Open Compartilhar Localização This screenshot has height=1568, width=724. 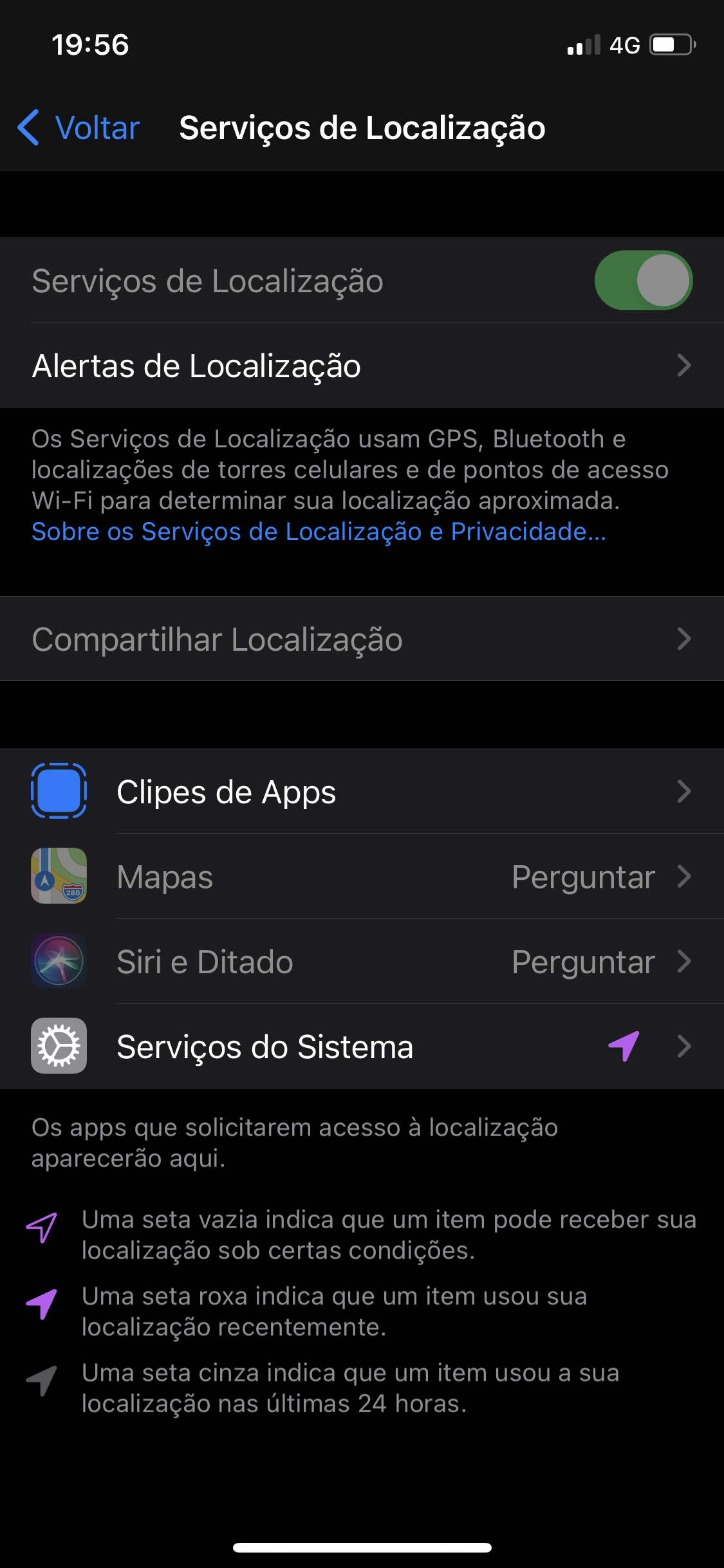pyautogui.click(x=362, y=639)
